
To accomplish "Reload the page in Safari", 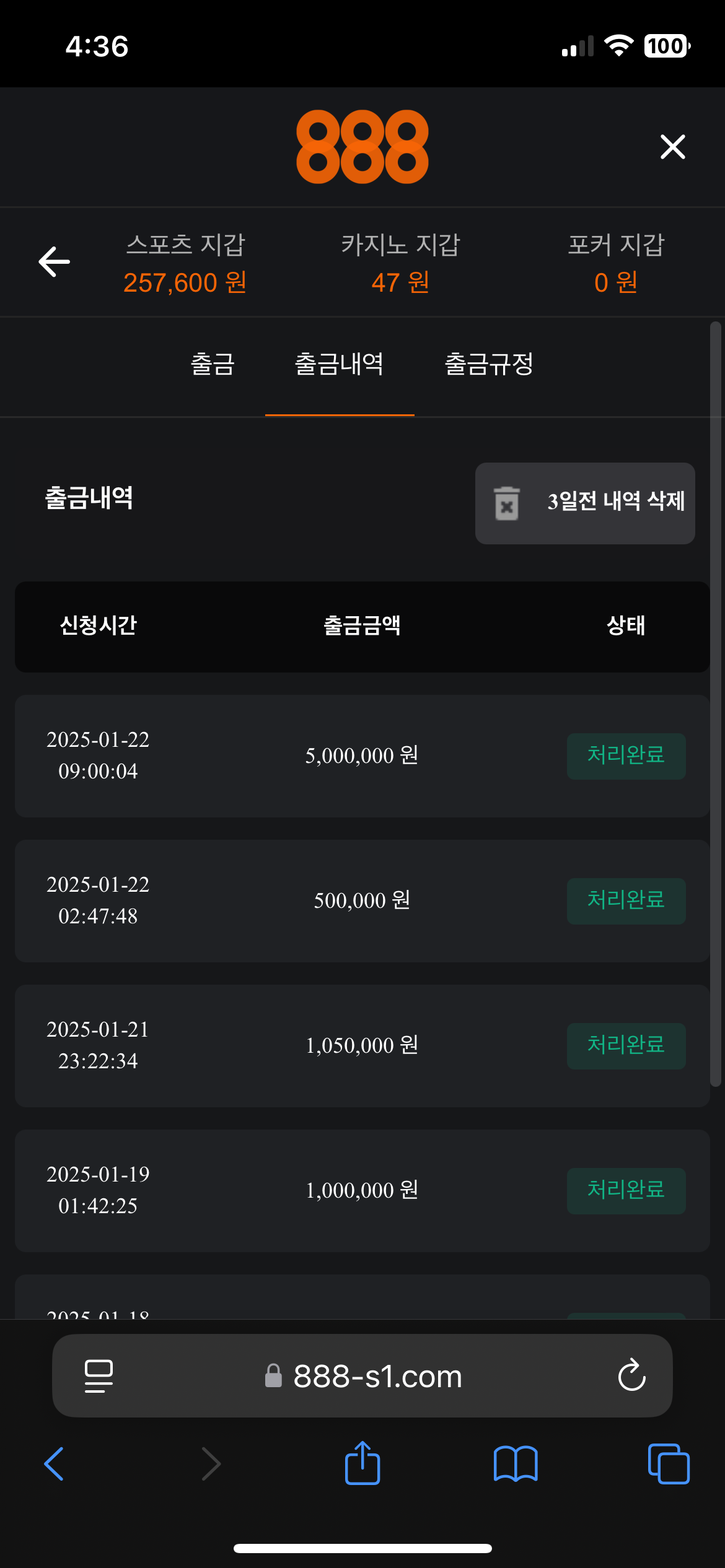I will point(631,1375).
